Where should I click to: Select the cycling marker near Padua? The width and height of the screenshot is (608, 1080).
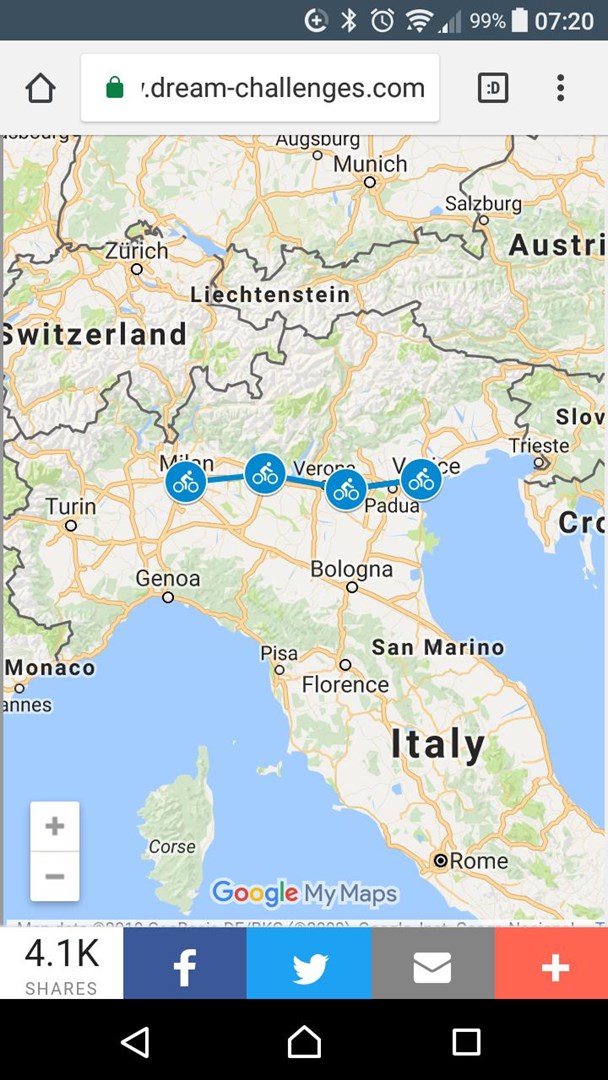tap(346, 490)
